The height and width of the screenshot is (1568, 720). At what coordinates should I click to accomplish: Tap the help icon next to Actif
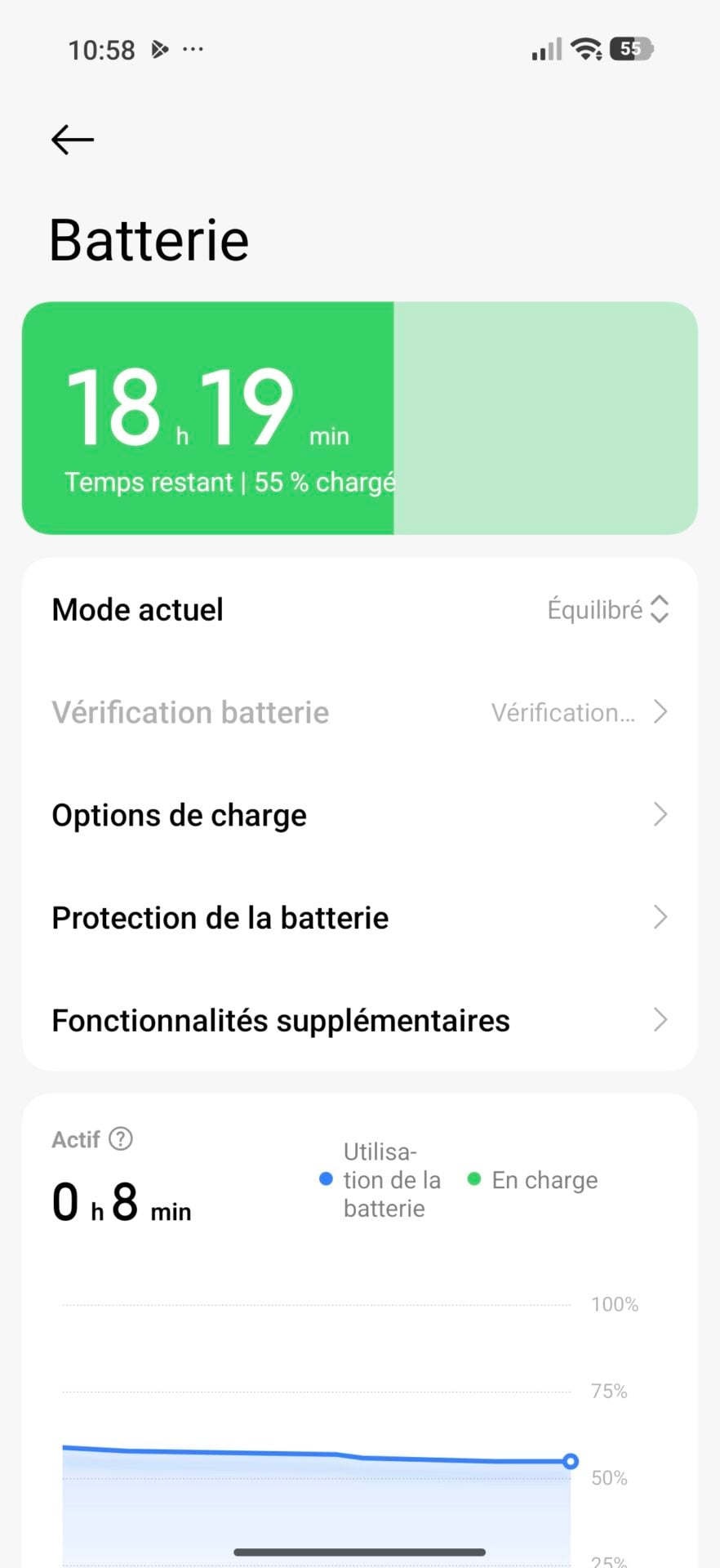tap(121, 1138)
